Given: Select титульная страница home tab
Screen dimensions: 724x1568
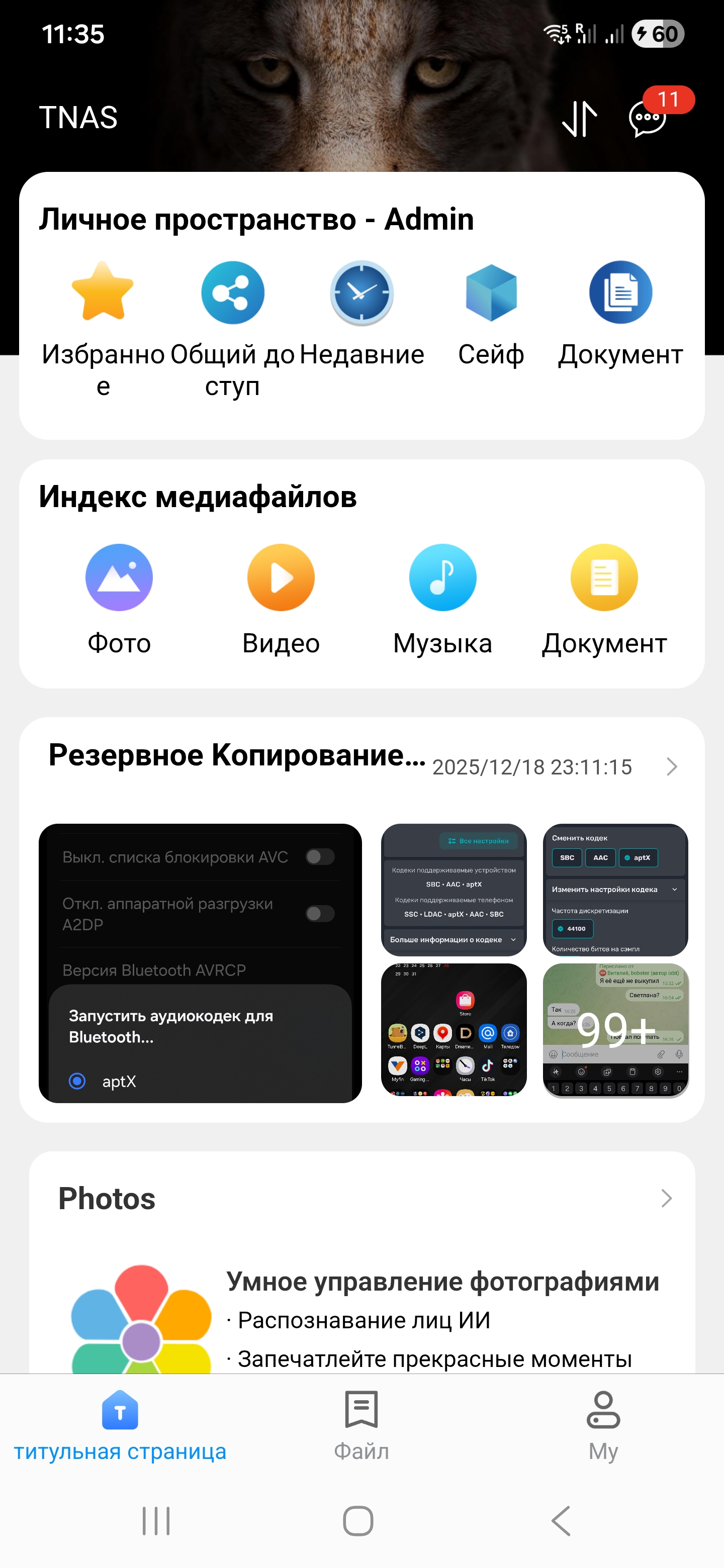Looking at the screenshot, I should point(120,1424).
